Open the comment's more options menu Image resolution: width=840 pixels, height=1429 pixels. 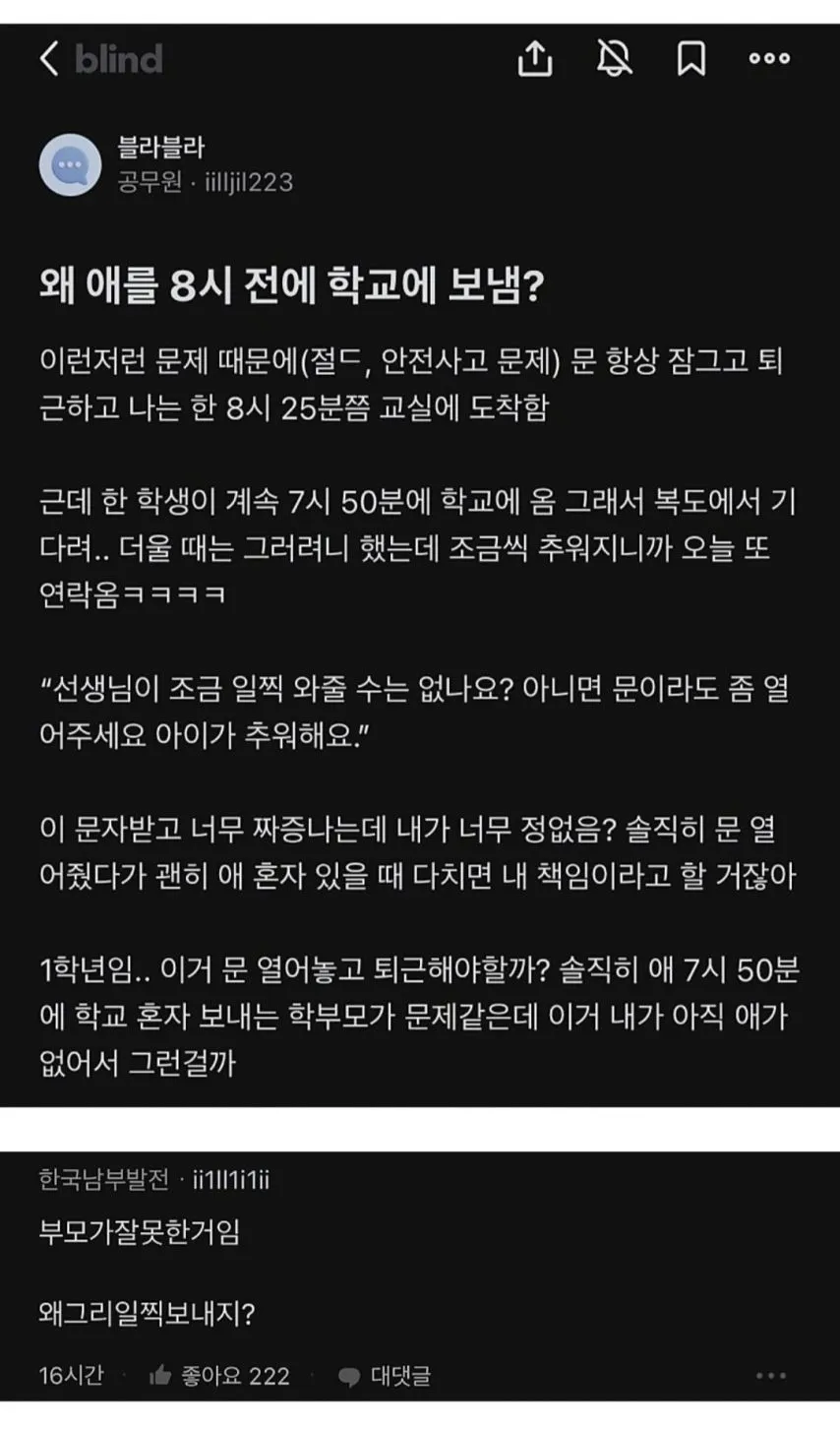click(770, 1376)
